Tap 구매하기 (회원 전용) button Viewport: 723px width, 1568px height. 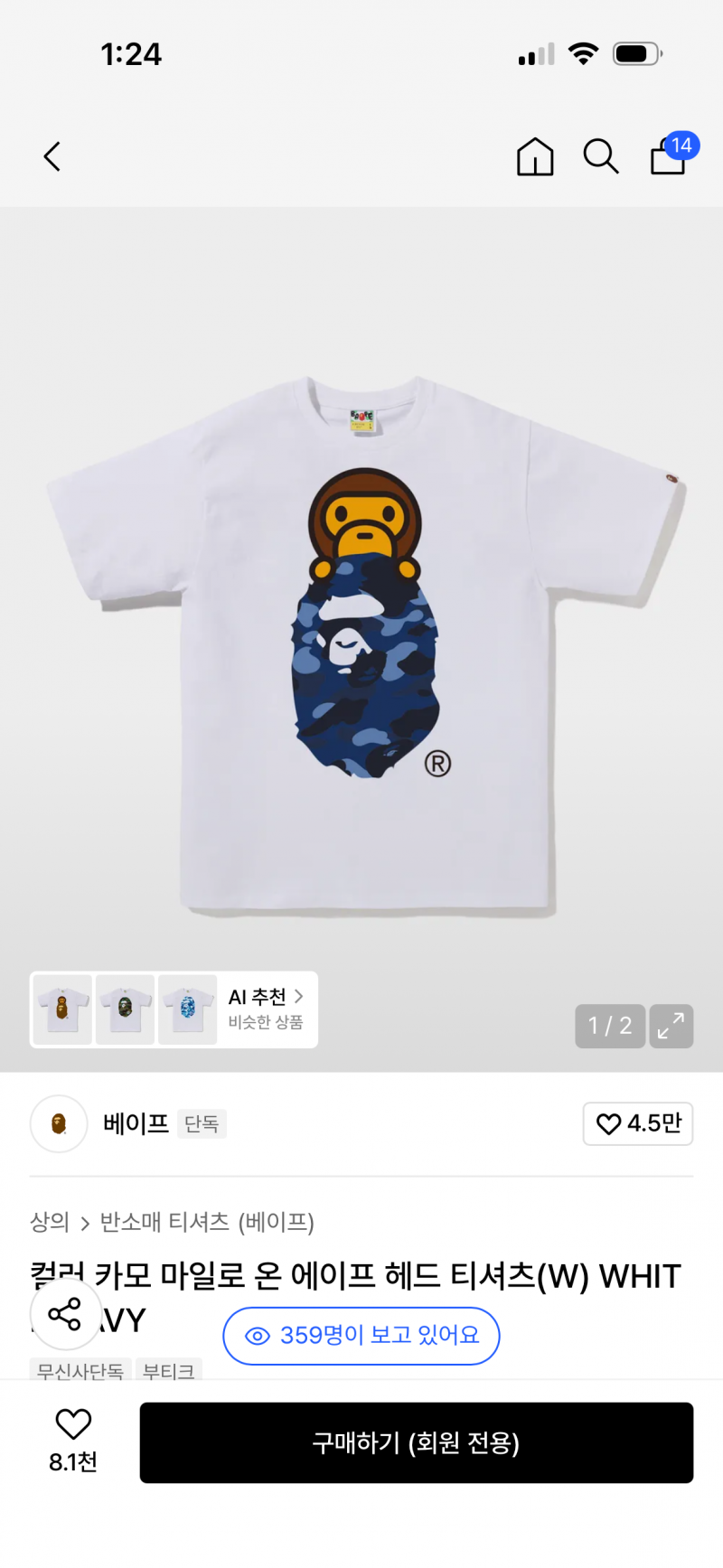[x=417, y=1442]
